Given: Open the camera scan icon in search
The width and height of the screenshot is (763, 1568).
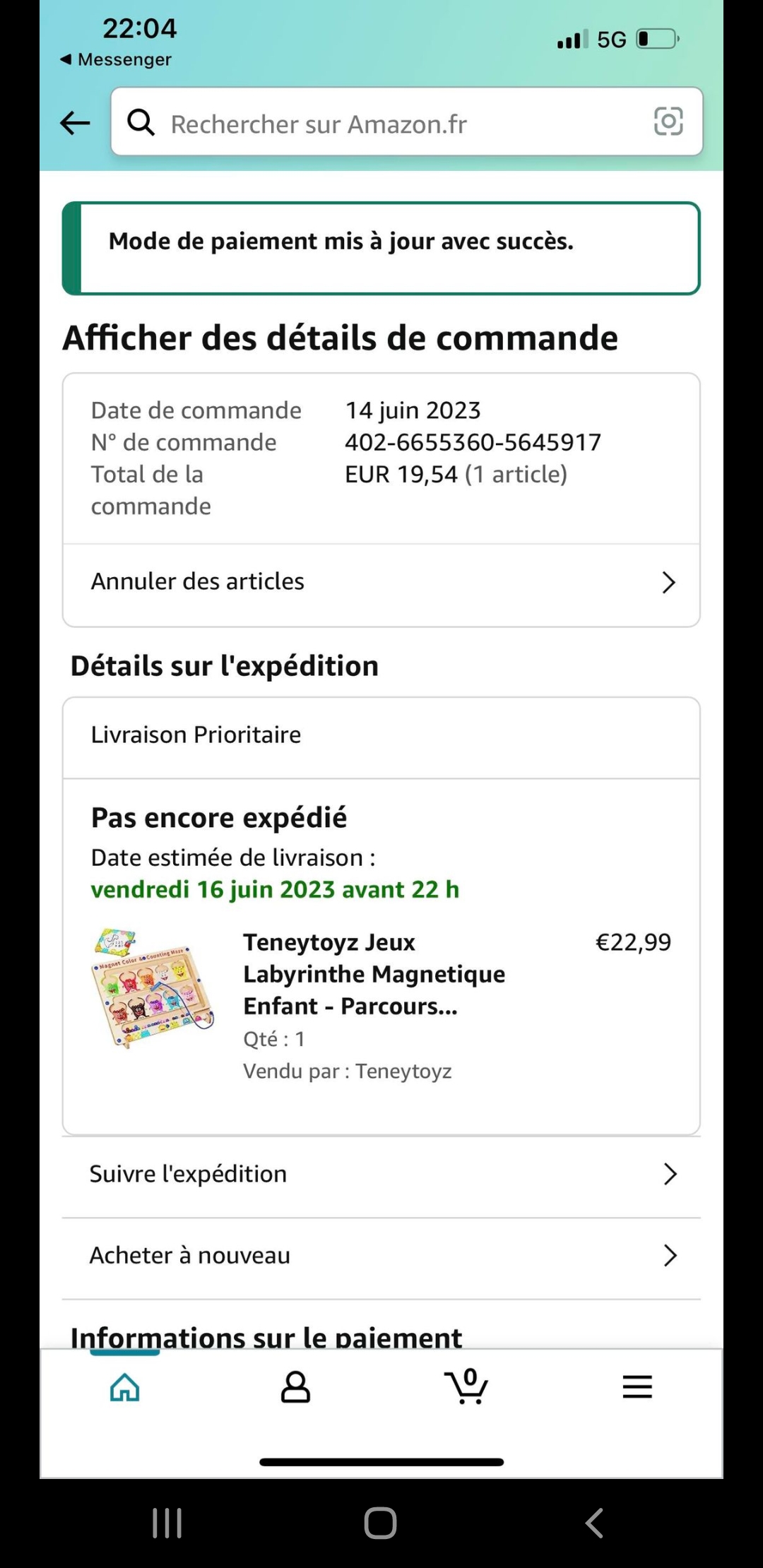Looking at the screenshot, I should point(668,121).
